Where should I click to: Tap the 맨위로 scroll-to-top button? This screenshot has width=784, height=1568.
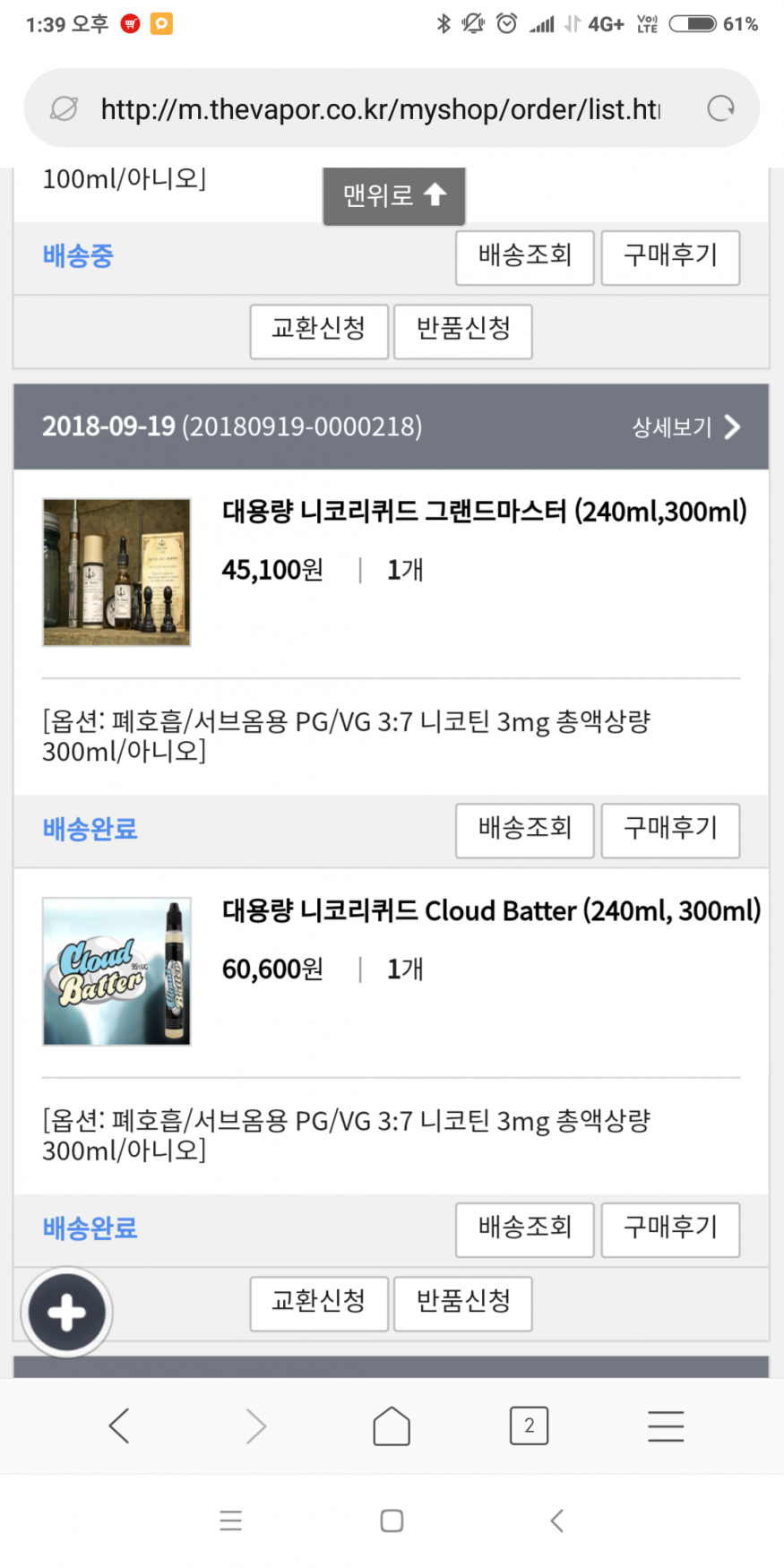393,195
